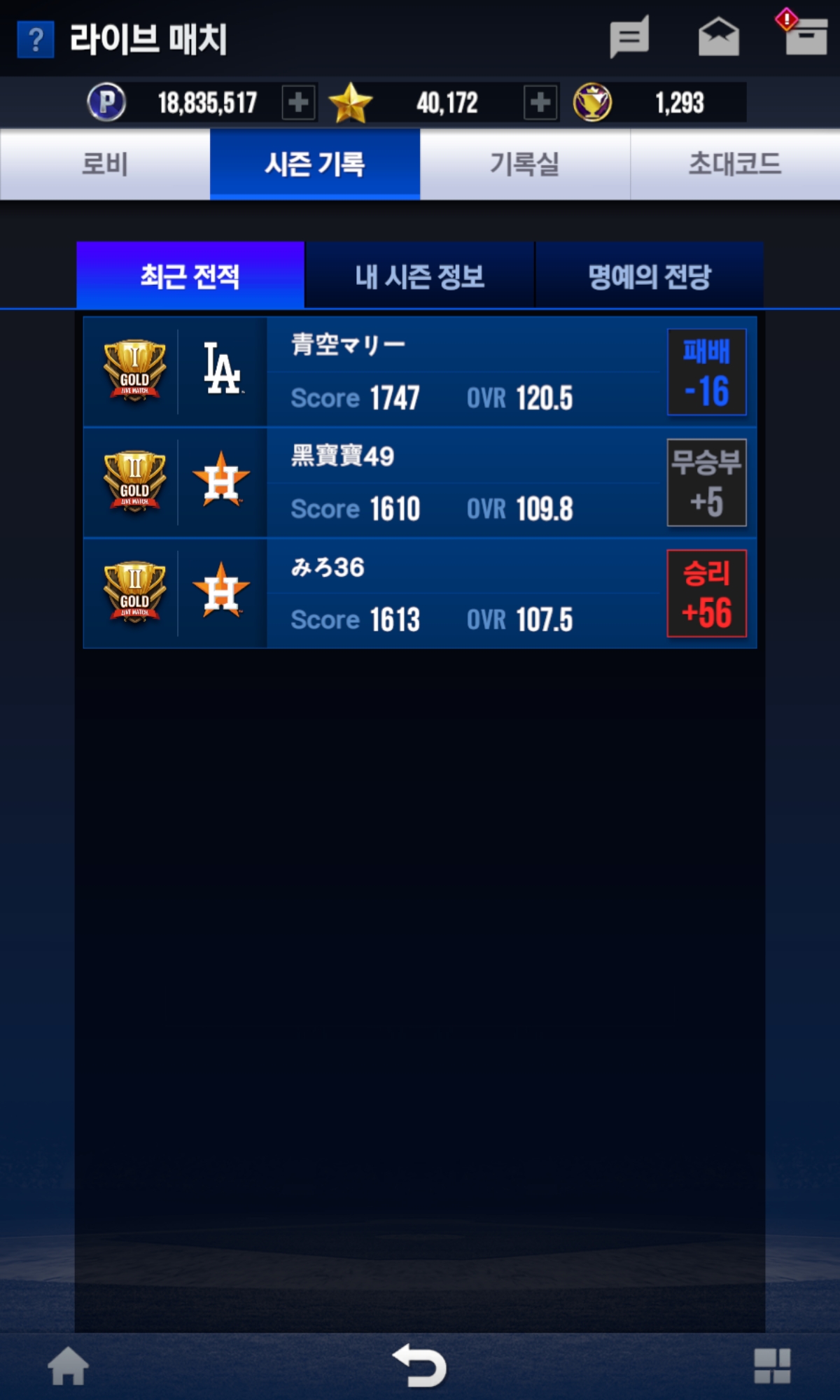Open the storage box with alert badge

pyautogui.click(x=804, y=35)
